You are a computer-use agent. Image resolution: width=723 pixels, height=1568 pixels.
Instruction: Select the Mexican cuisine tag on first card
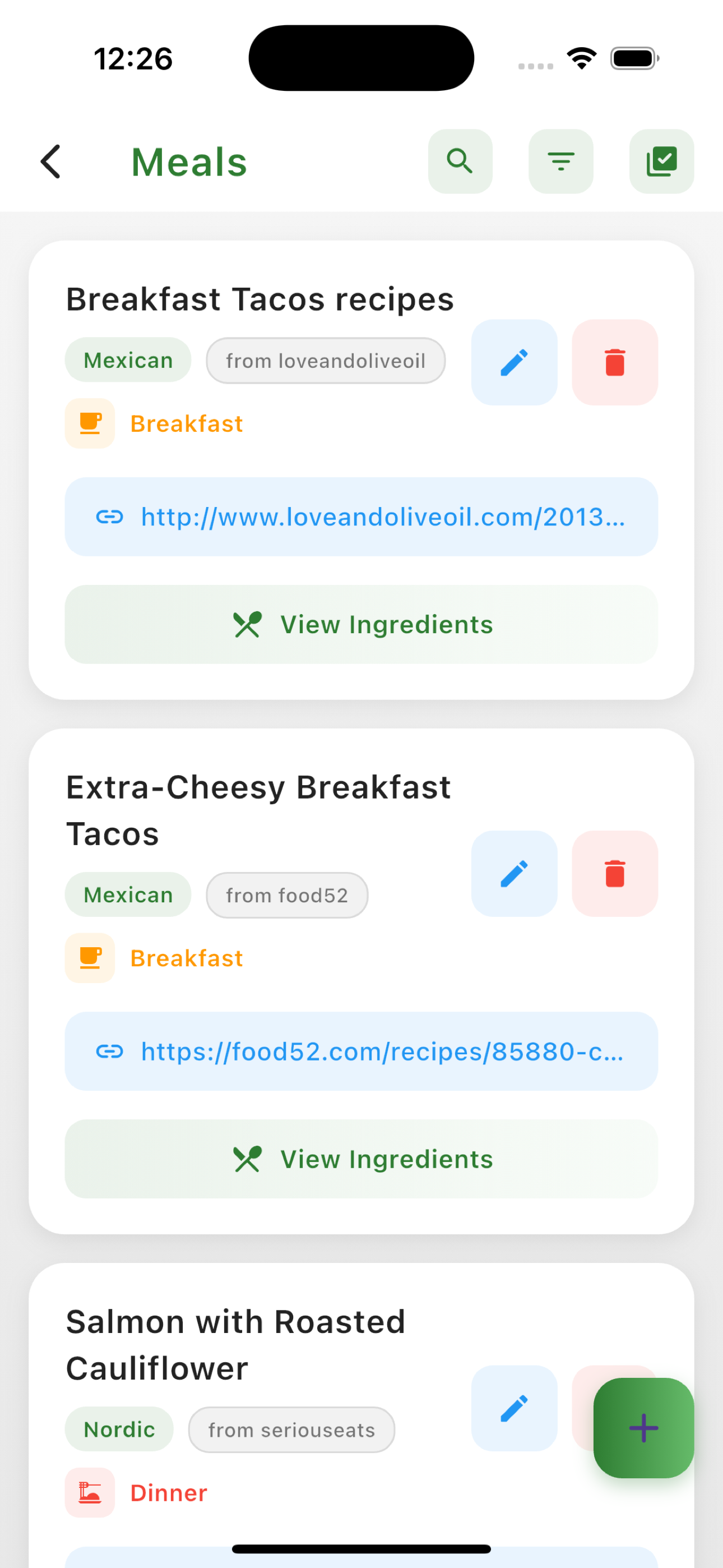128,359
